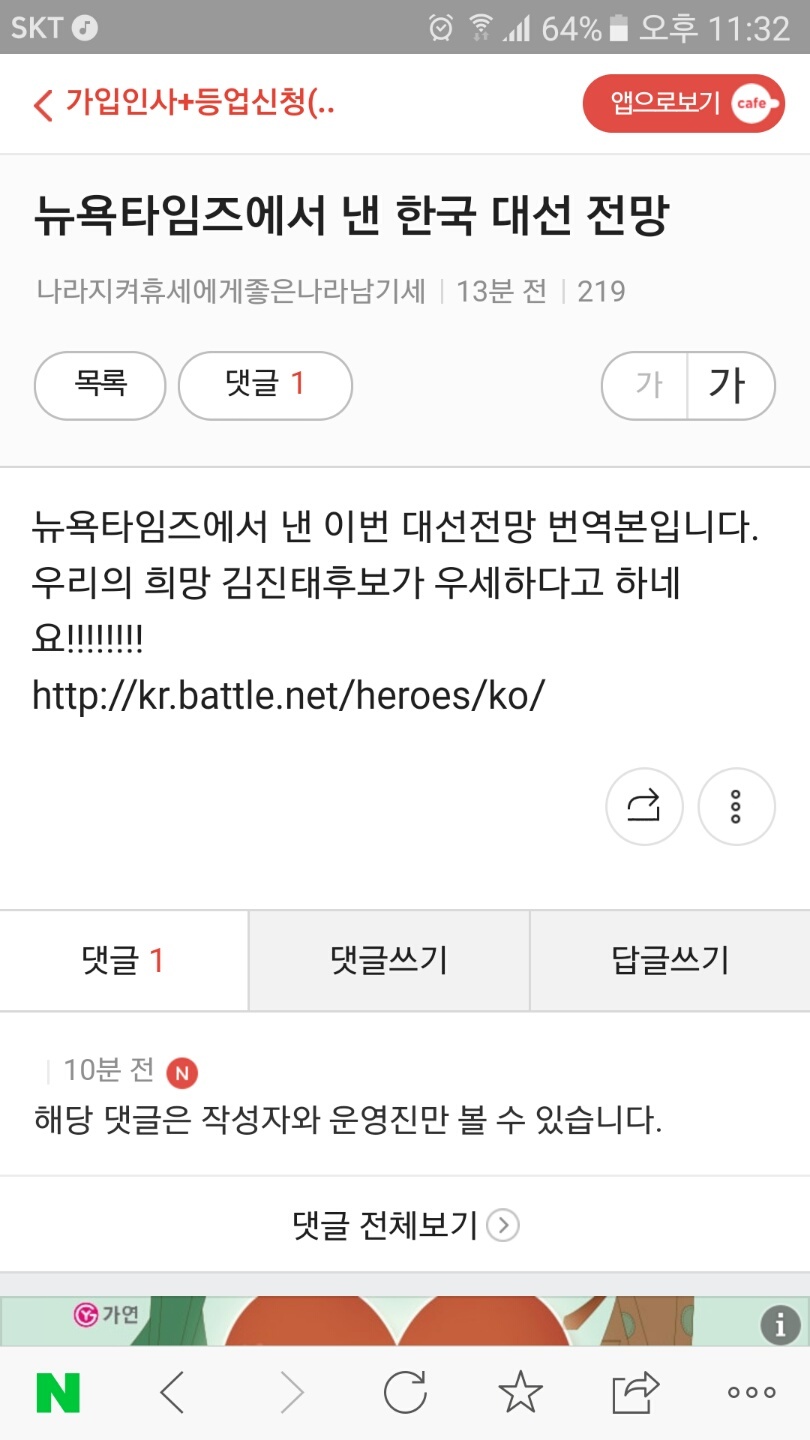Share the page from the bottom toolbar
Viewport: 810px width, 1440px height.
click(636, 1390)
